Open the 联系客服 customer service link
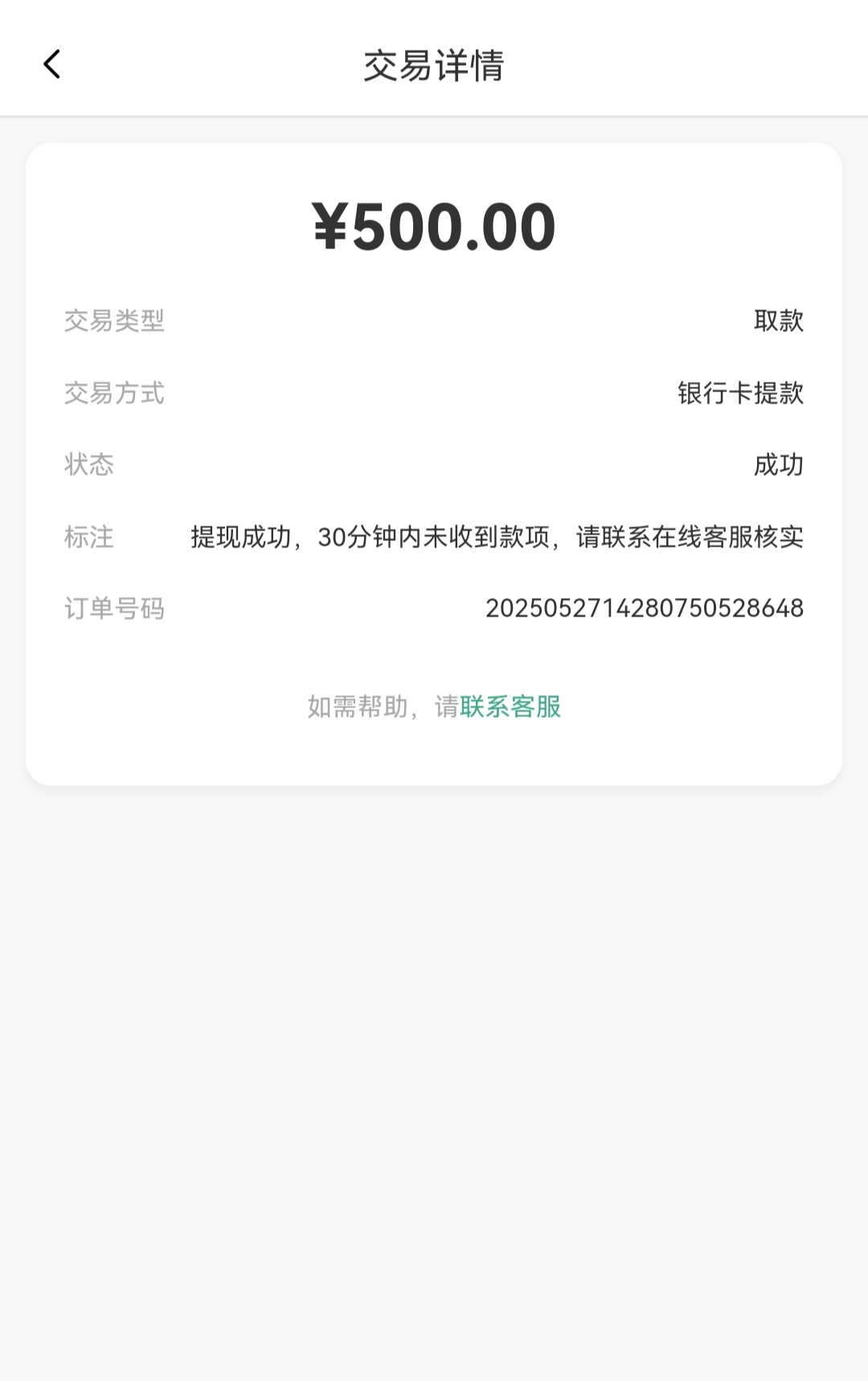The image size is (868, 1381). pyautogui.click(x=510, y=707)
